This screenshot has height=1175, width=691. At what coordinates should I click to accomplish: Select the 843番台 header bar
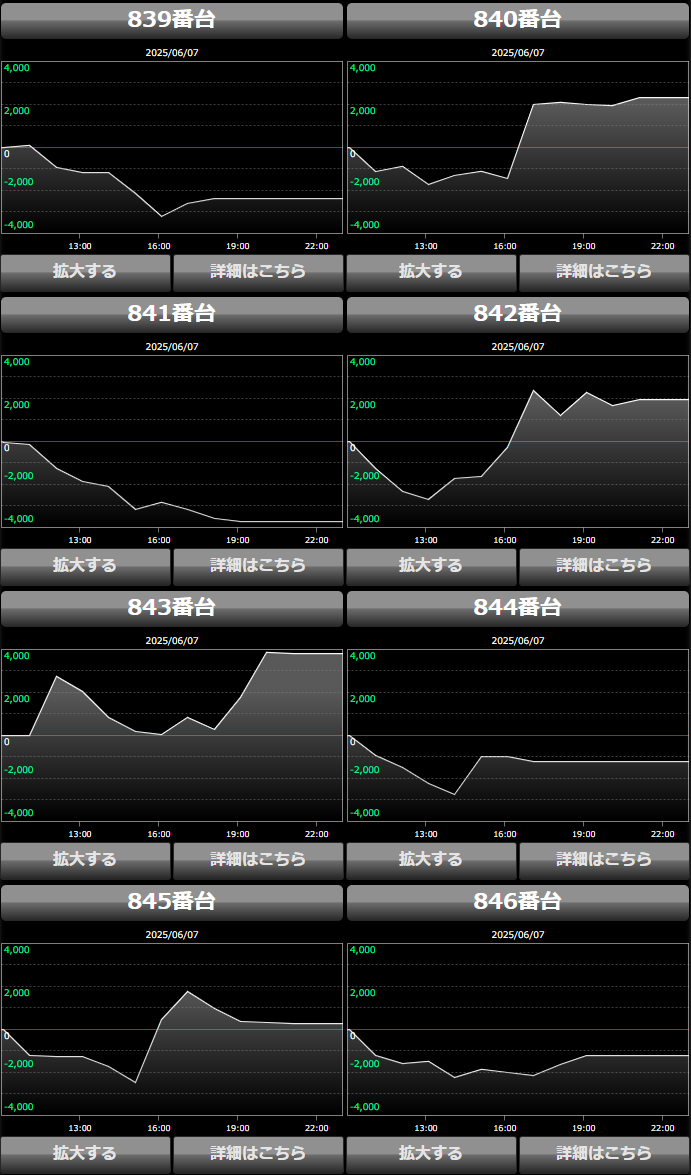(x=172, y=608)
